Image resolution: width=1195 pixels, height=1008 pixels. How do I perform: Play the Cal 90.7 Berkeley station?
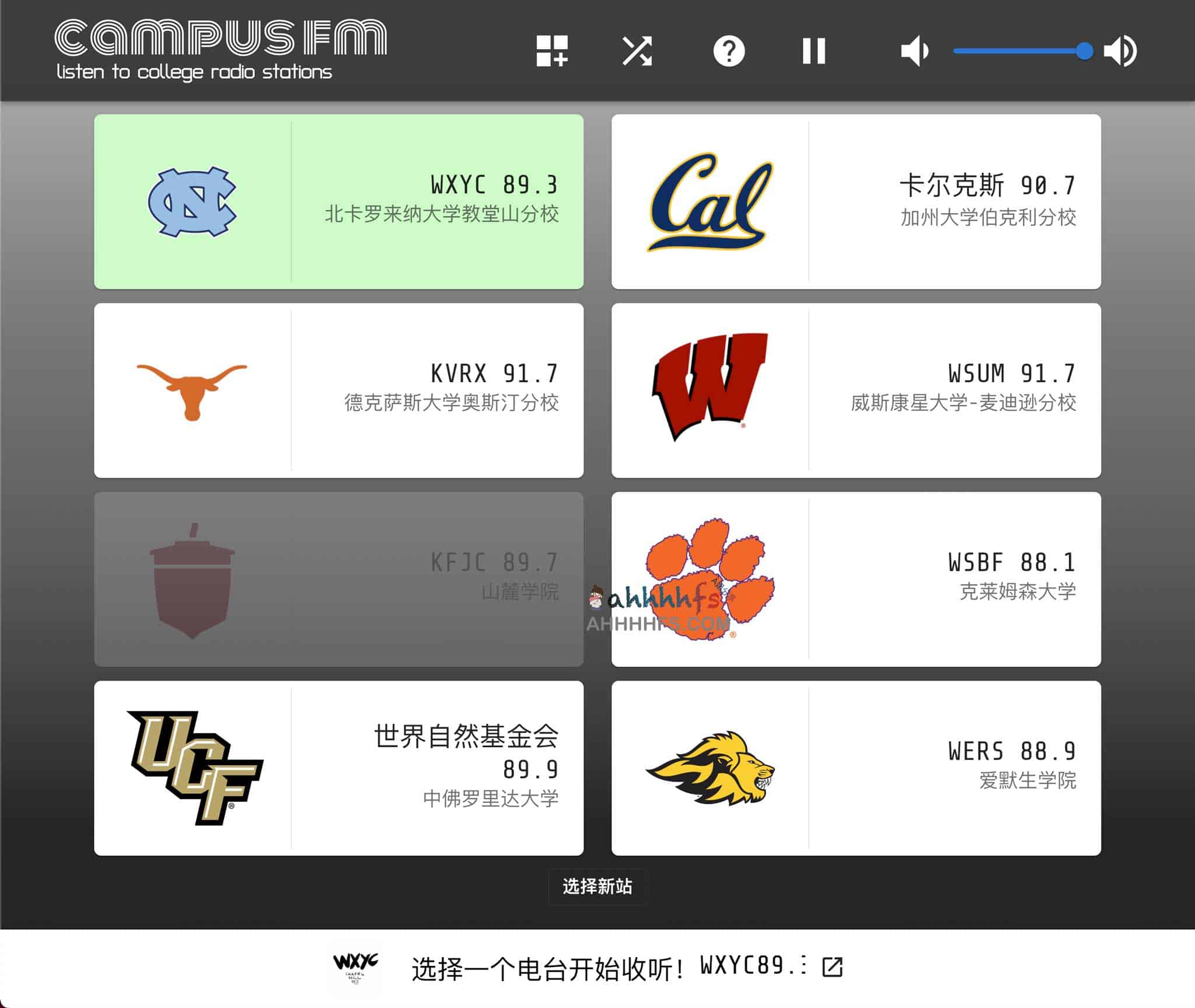point(856,201)
